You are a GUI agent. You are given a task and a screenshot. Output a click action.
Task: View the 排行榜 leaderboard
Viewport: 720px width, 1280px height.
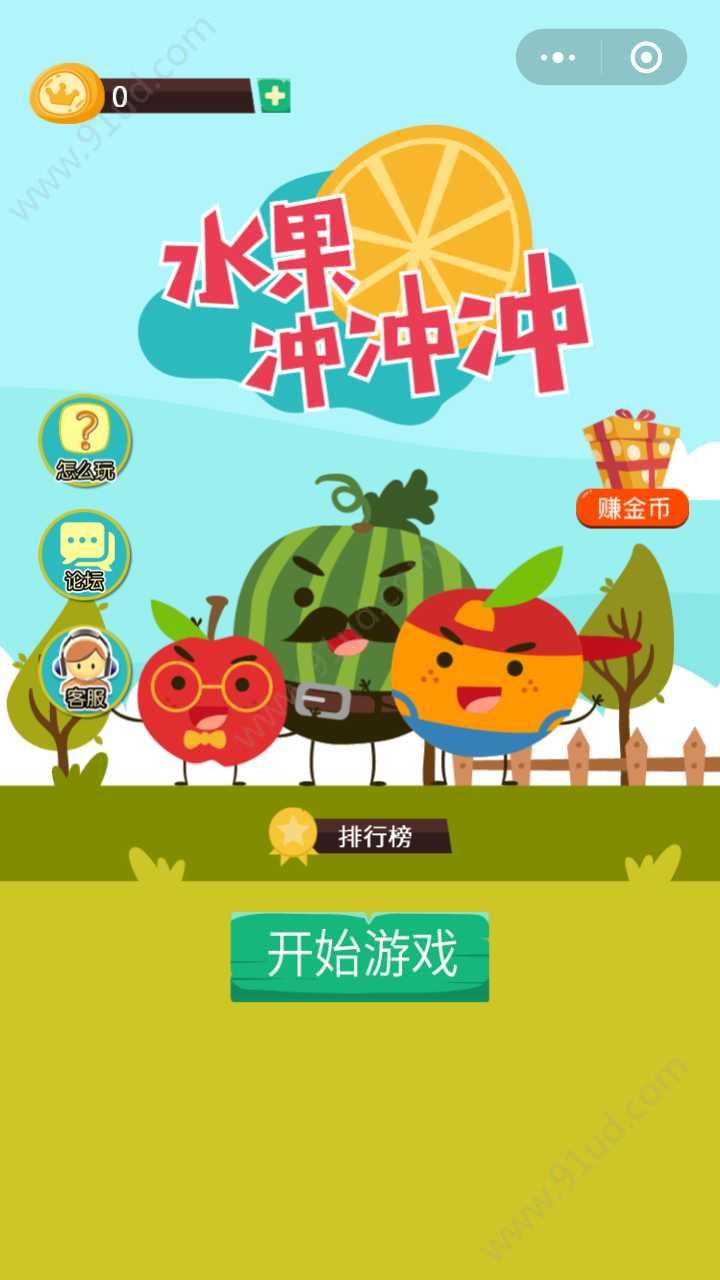362,835
